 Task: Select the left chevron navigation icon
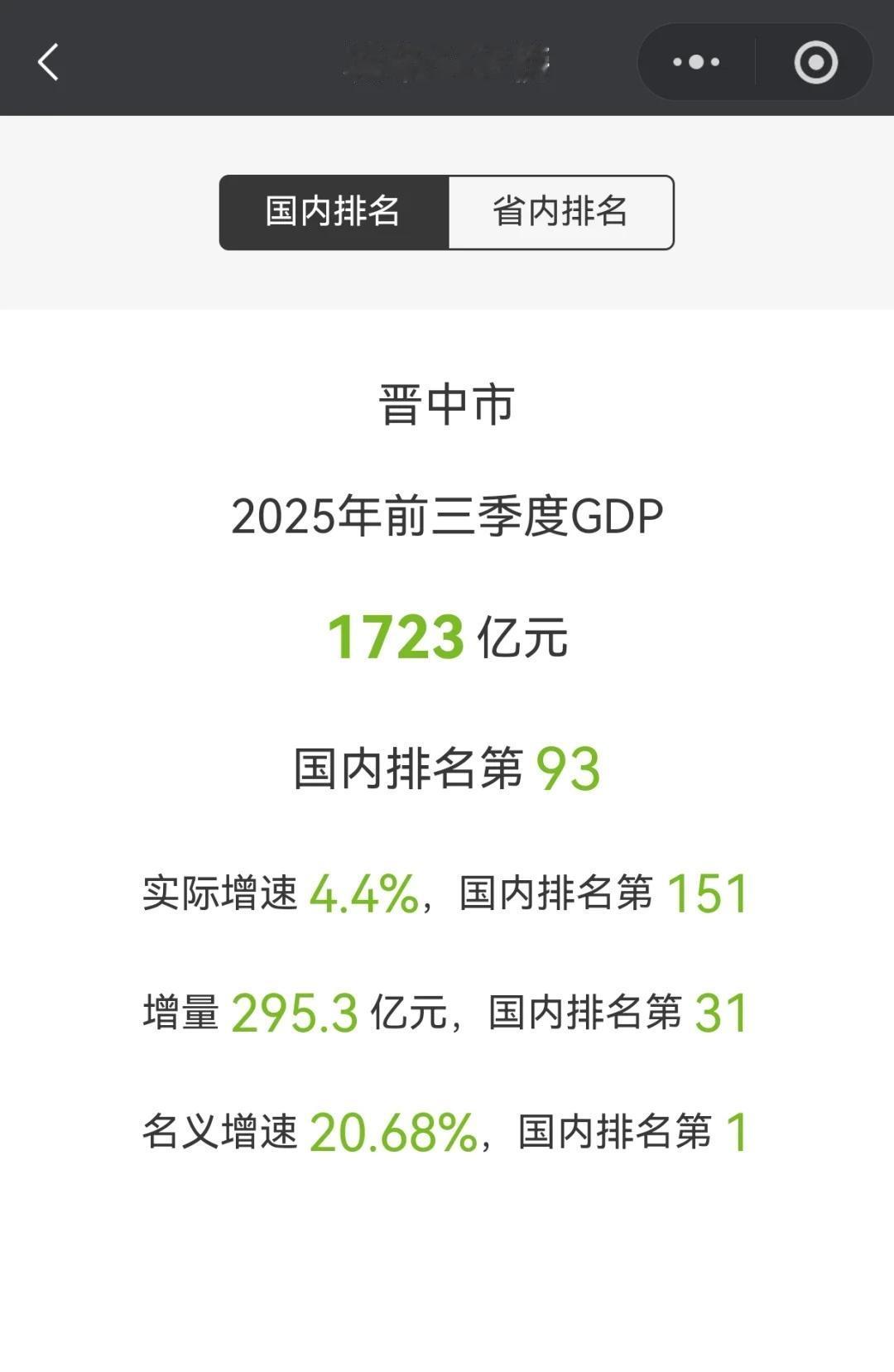click(x=49, y=62)
